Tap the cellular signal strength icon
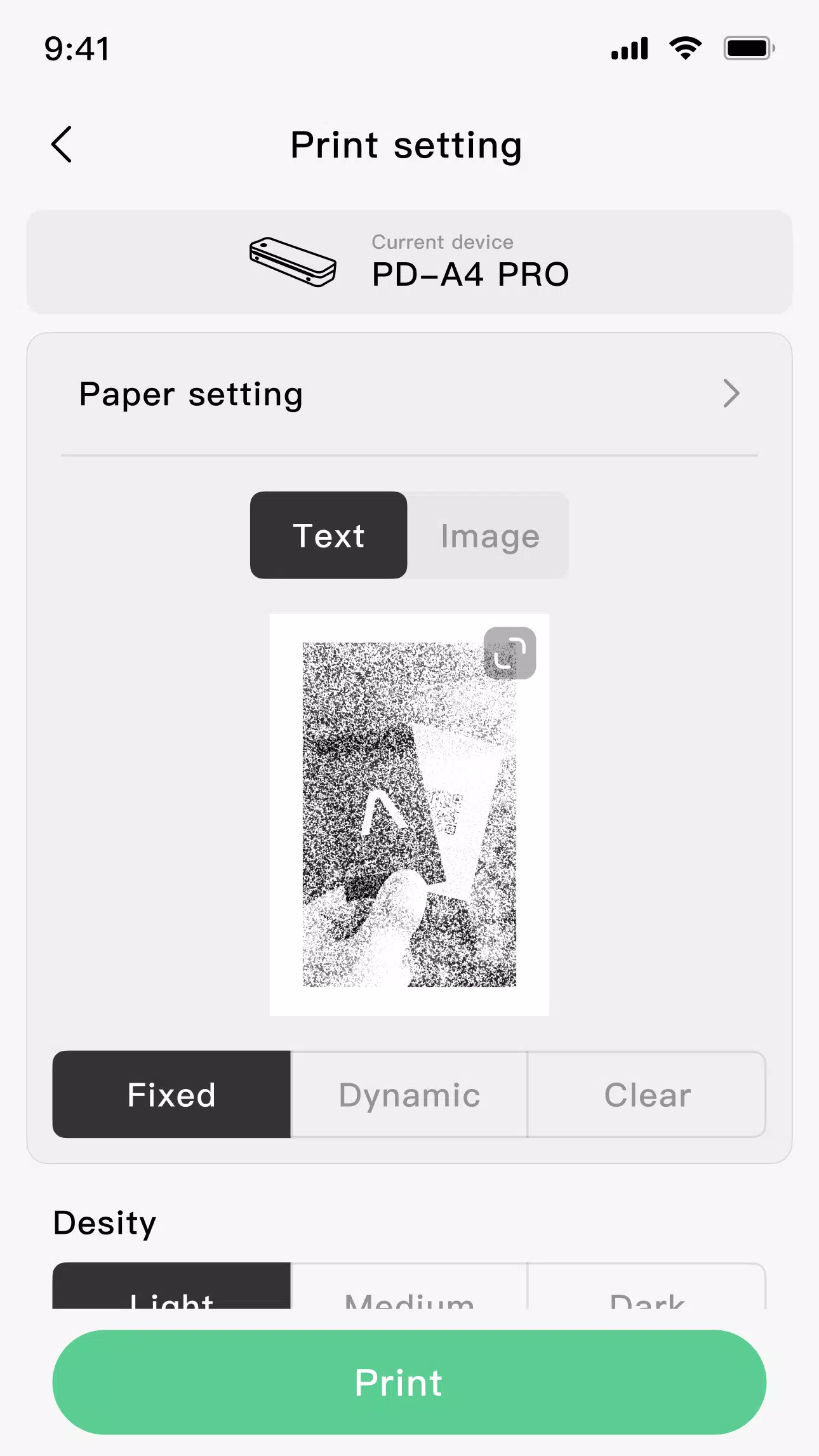The height and width of the screenshot is (1456, 819). click(629, 46)
